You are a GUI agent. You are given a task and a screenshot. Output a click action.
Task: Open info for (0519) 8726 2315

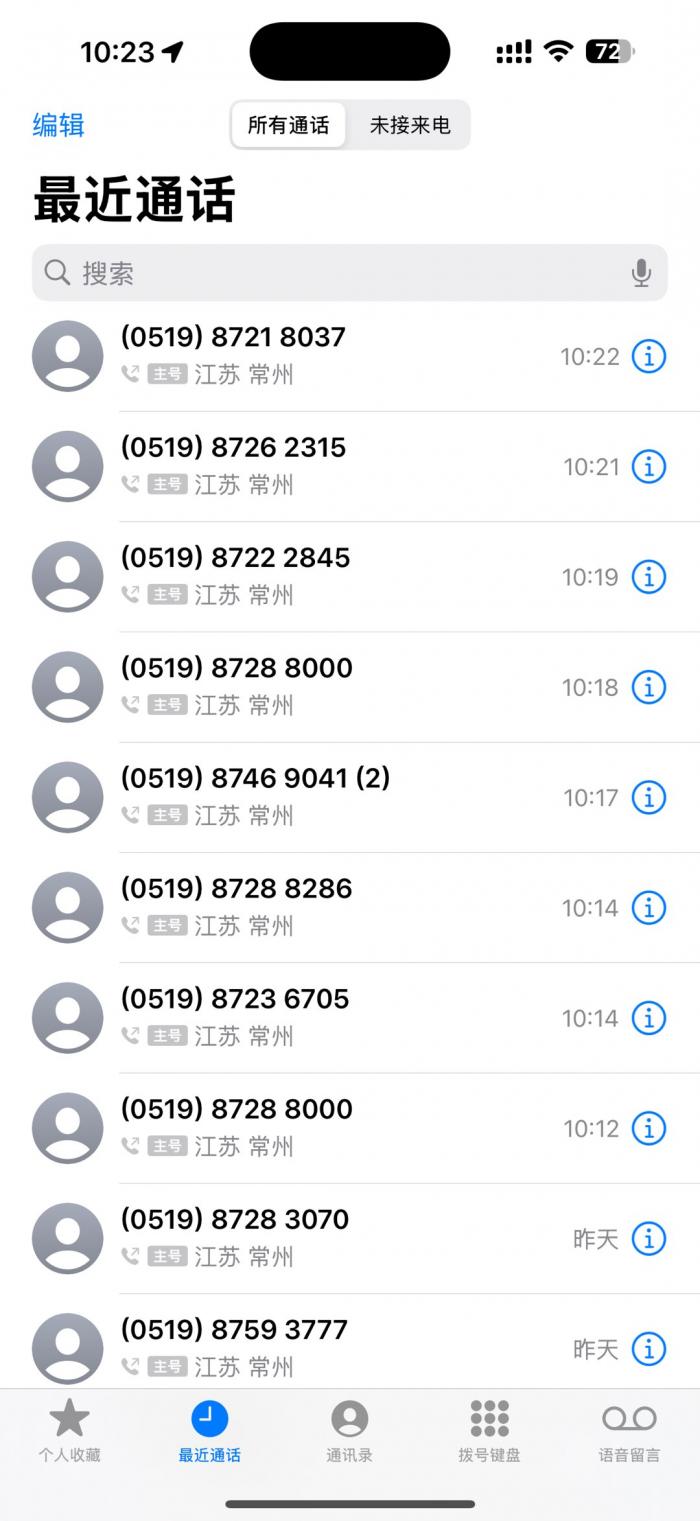pyautogui.click(x=649, y=466)
